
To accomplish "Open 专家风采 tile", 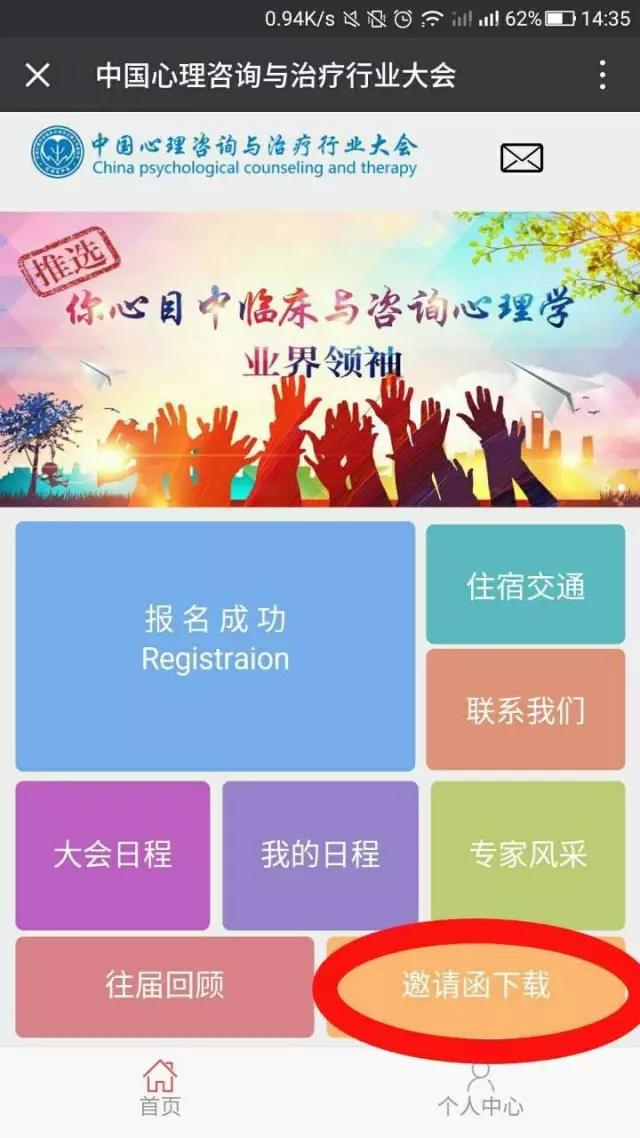I will (x=527, y=855).
